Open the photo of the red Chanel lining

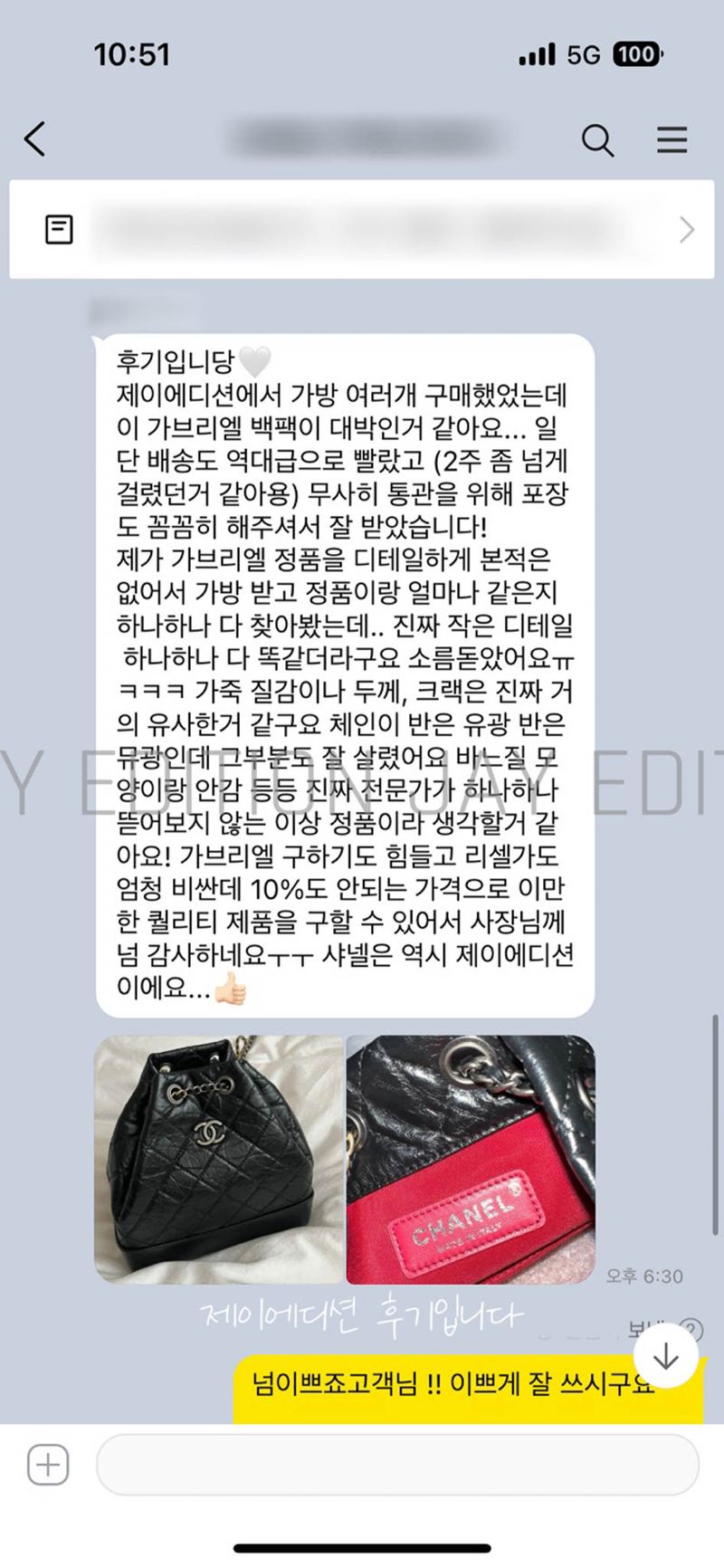(471, 1159)
